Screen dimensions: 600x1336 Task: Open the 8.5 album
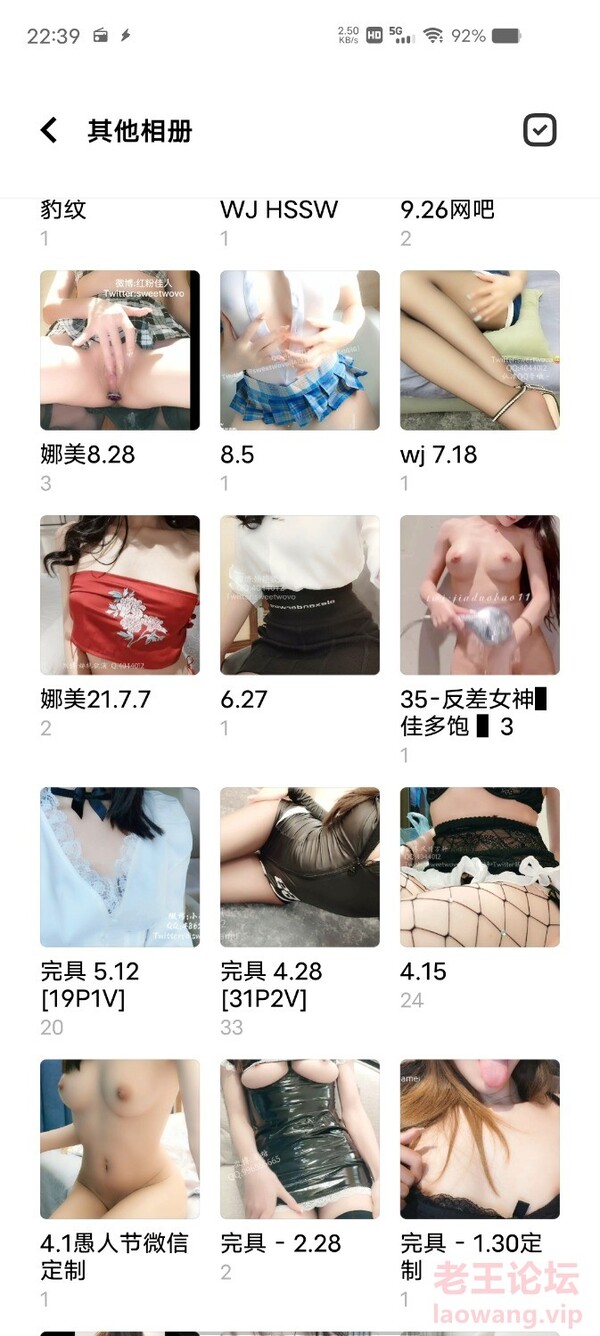coord(300,350)
